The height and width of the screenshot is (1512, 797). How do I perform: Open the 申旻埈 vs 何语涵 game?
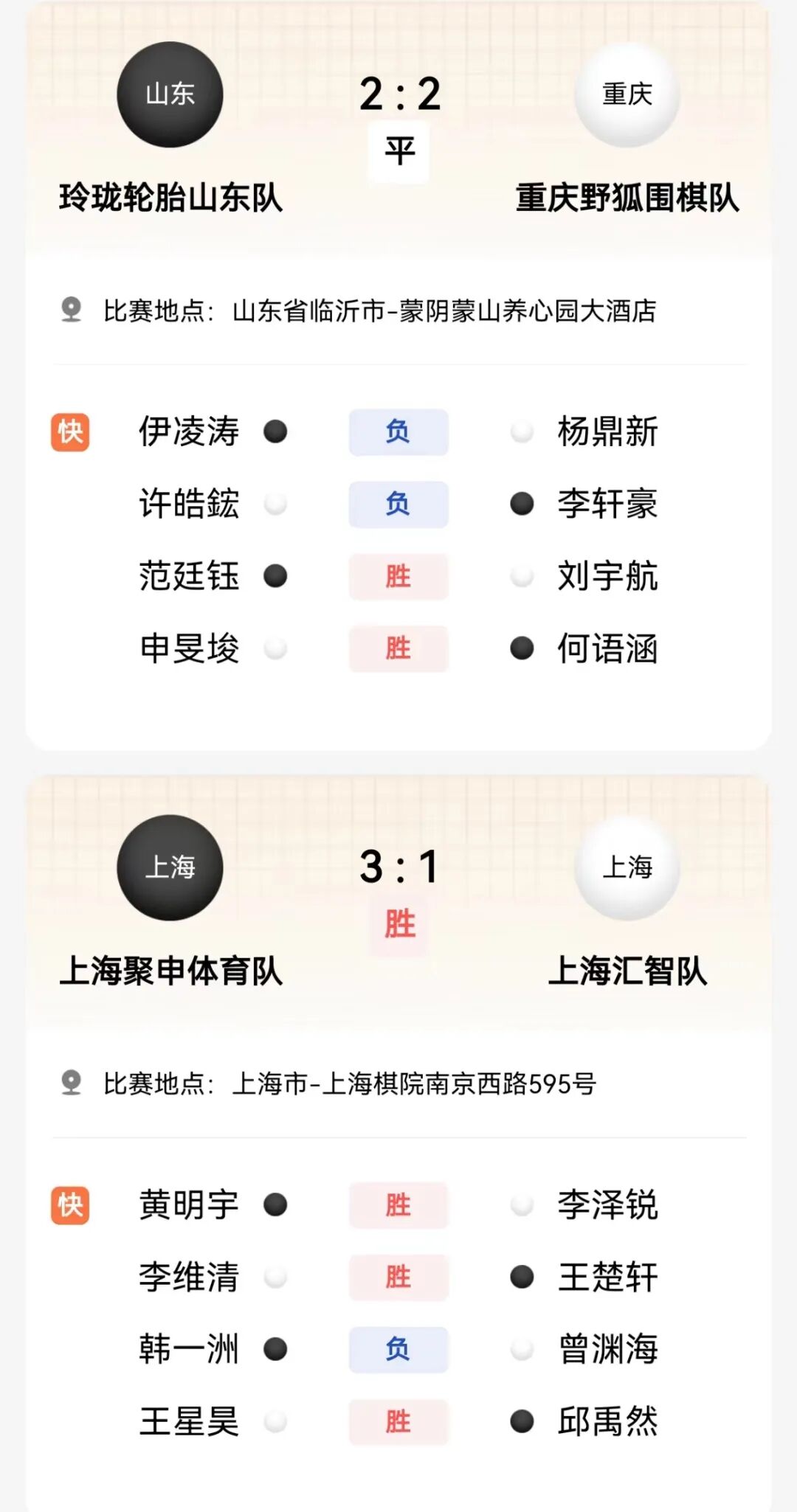[398, 648]
